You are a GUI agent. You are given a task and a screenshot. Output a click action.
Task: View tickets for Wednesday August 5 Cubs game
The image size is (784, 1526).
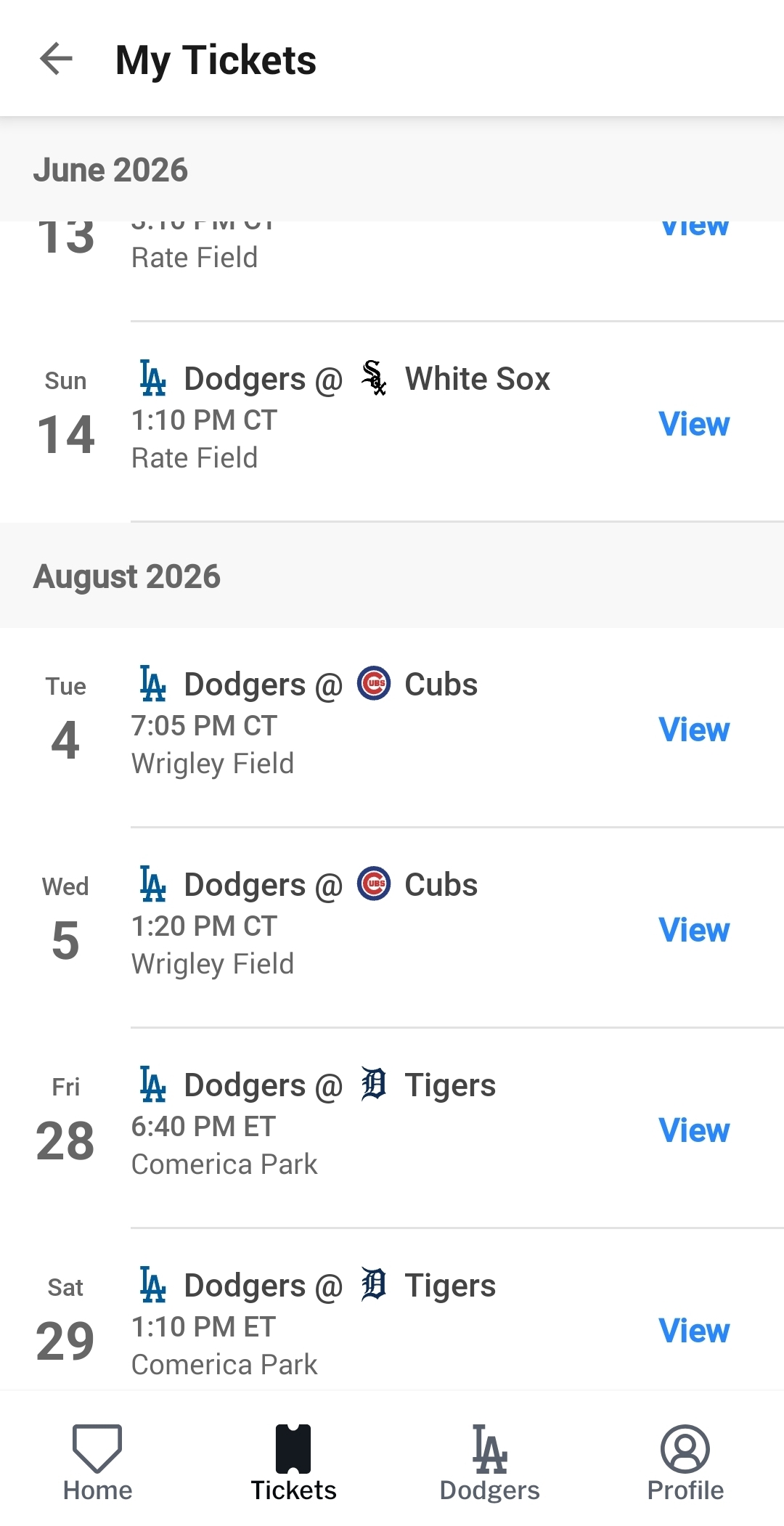click(693, 930)
